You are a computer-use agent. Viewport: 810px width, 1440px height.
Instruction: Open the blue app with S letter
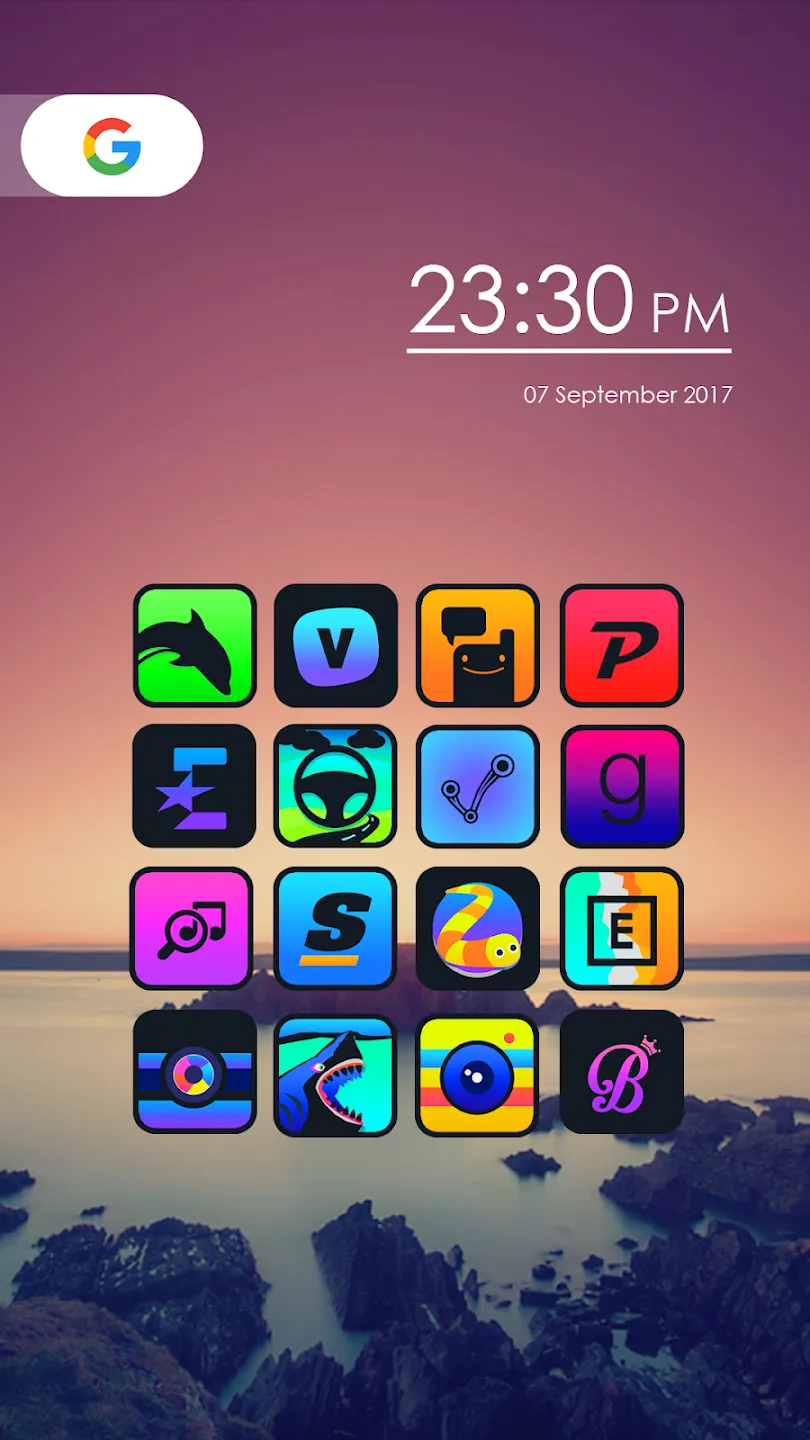(x=336, y=929)
